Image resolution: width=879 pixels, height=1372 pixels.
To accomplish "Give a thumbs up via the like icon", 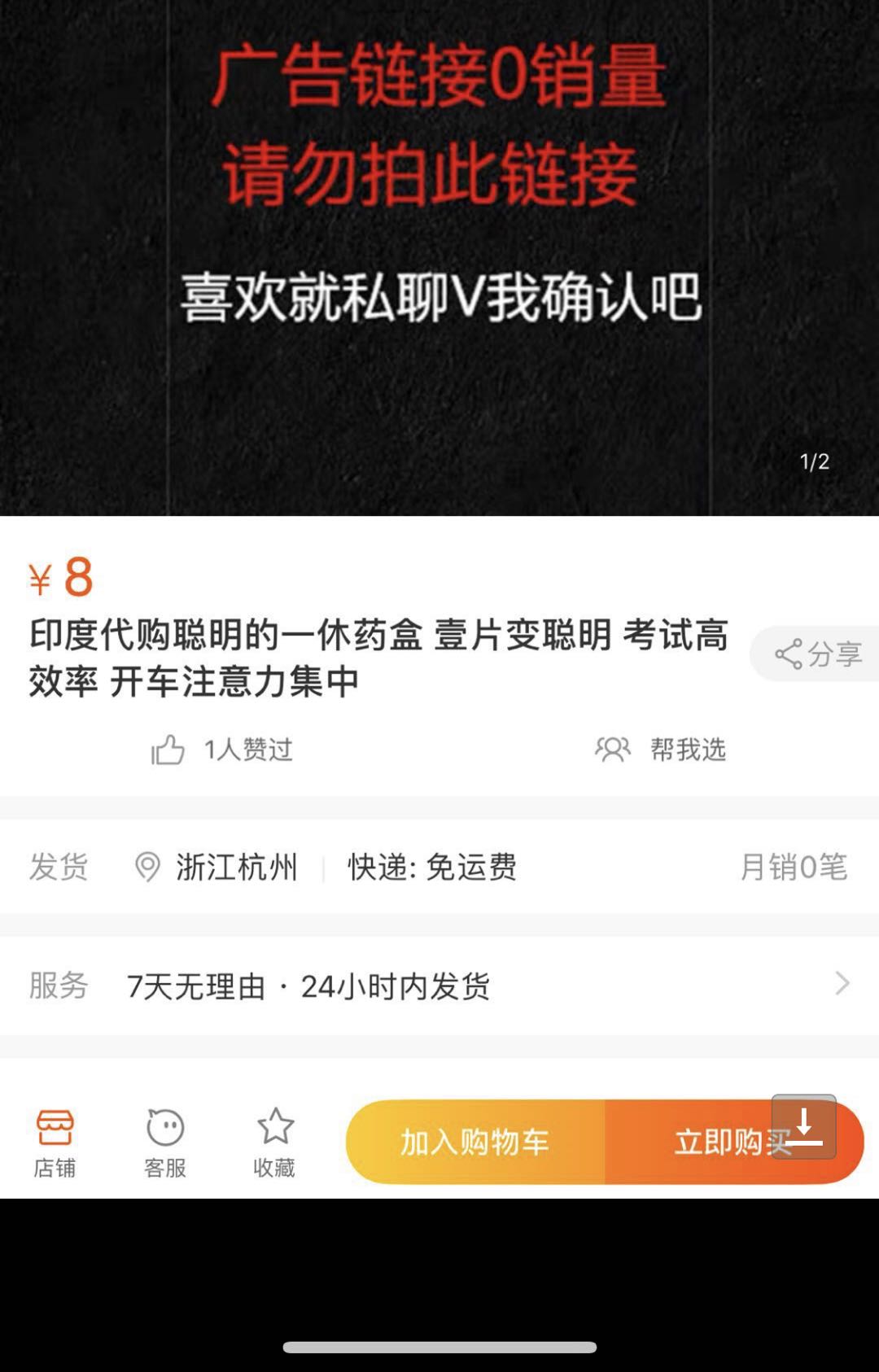I will click(x=169, y=749).
